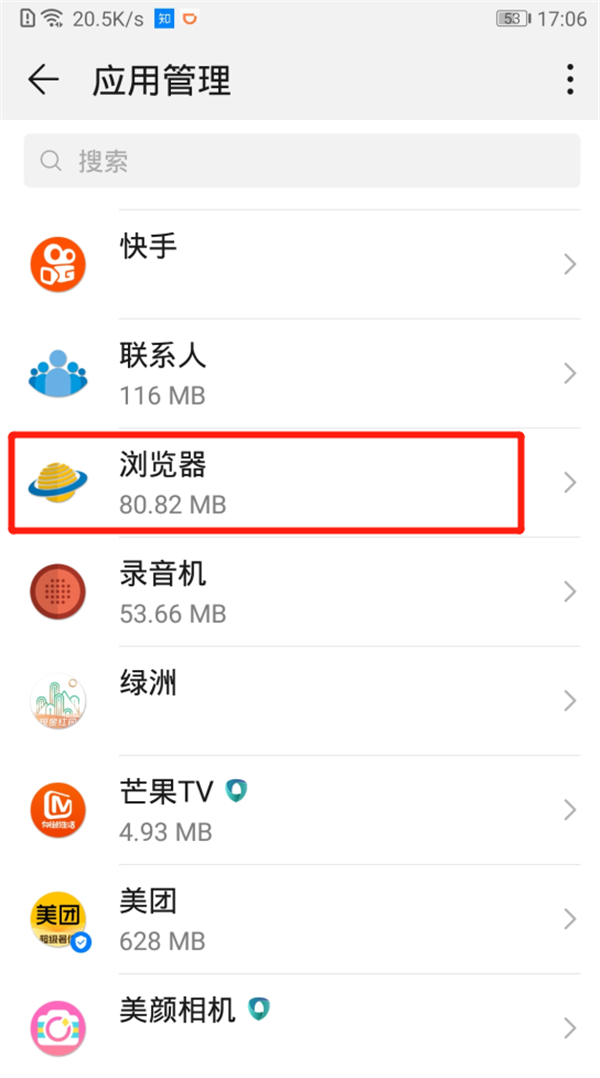Go back from 应用管理
Screen dimensions: 600x1078
click(43, 80)
